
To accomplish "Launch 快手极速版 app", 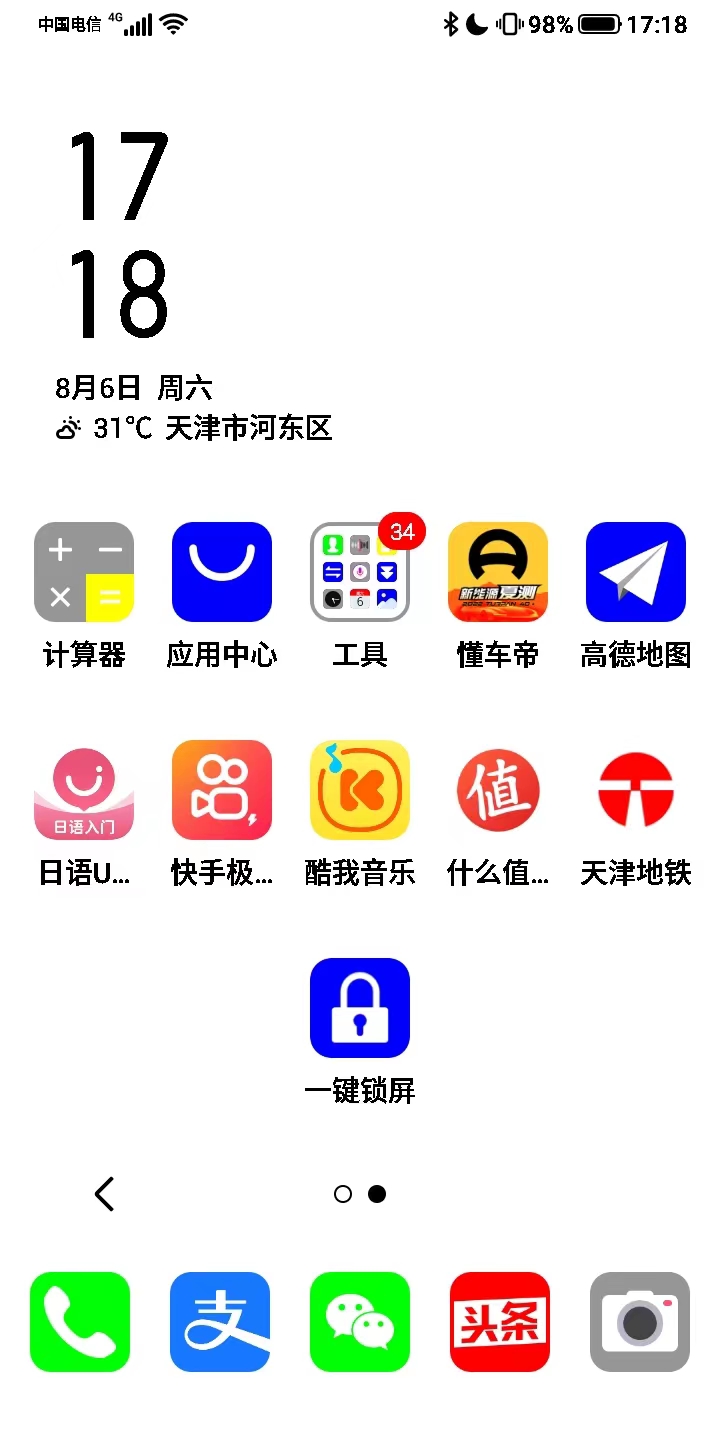I will click(x=222, y=790).
